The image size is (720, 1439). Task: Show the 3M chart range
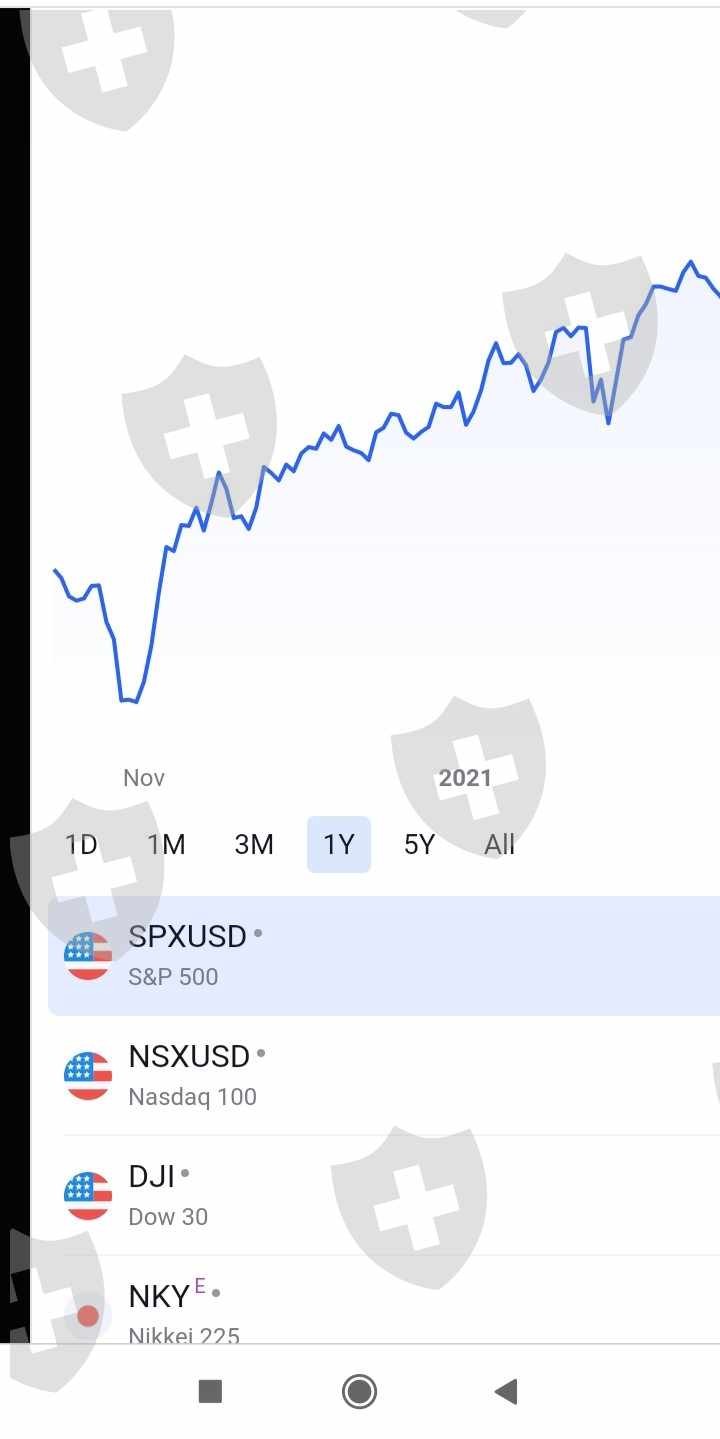254,845
